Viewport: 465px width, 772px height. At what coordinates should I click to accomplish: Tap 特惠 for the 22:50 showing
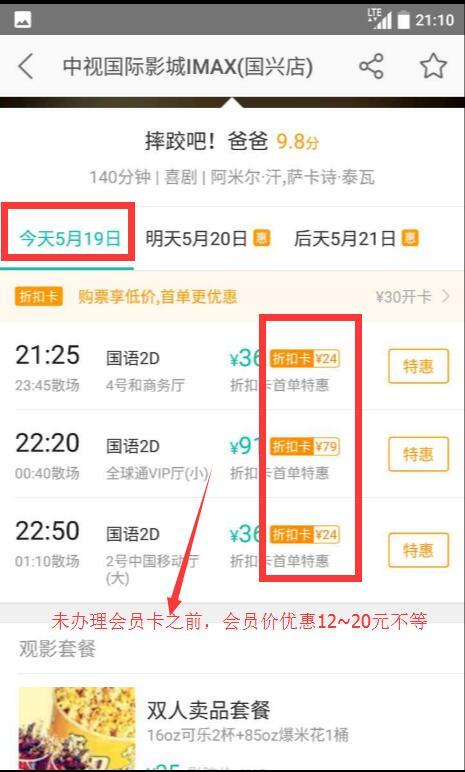click(418, 550)
